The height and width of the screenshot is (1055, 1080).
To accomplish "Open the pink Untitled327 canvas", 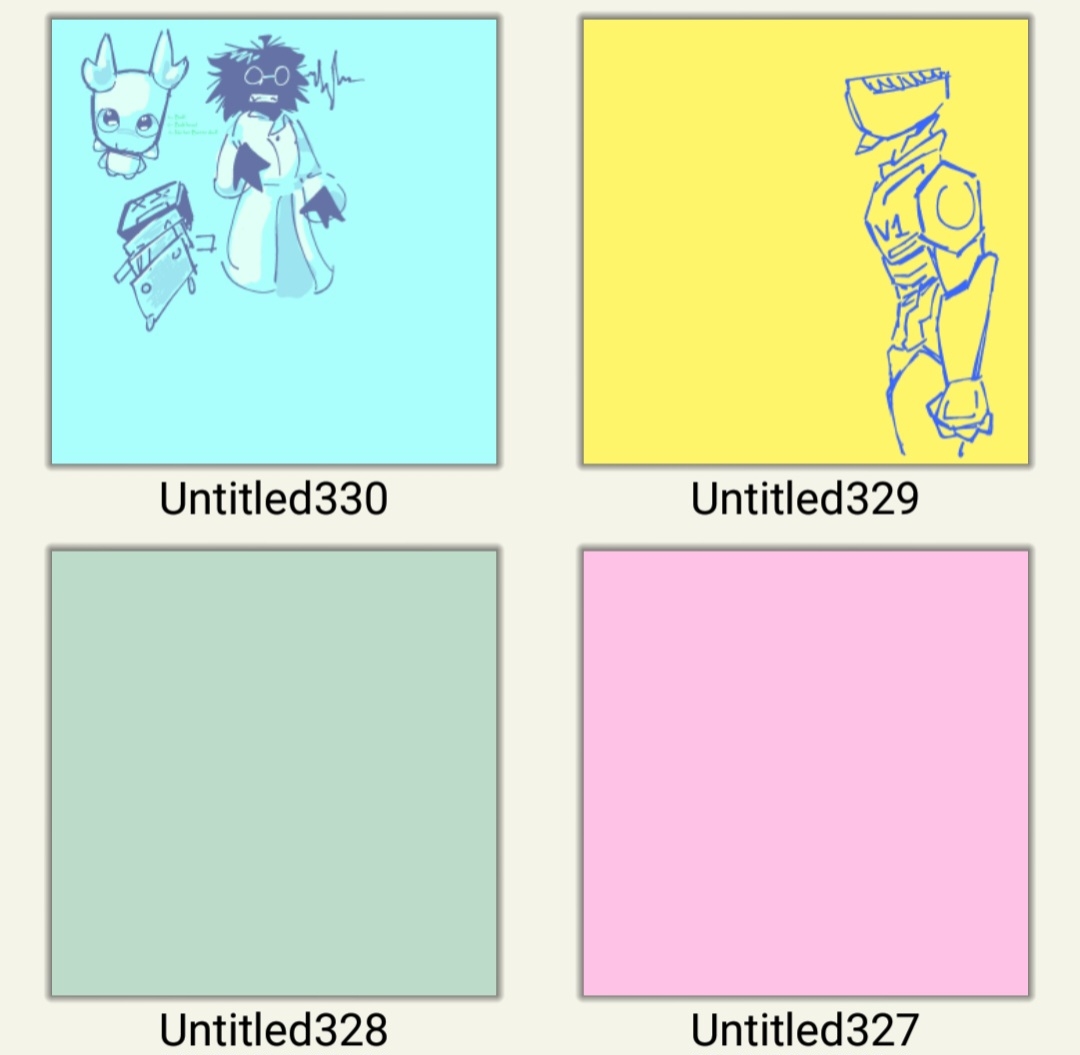I will [x=805, y=772].
